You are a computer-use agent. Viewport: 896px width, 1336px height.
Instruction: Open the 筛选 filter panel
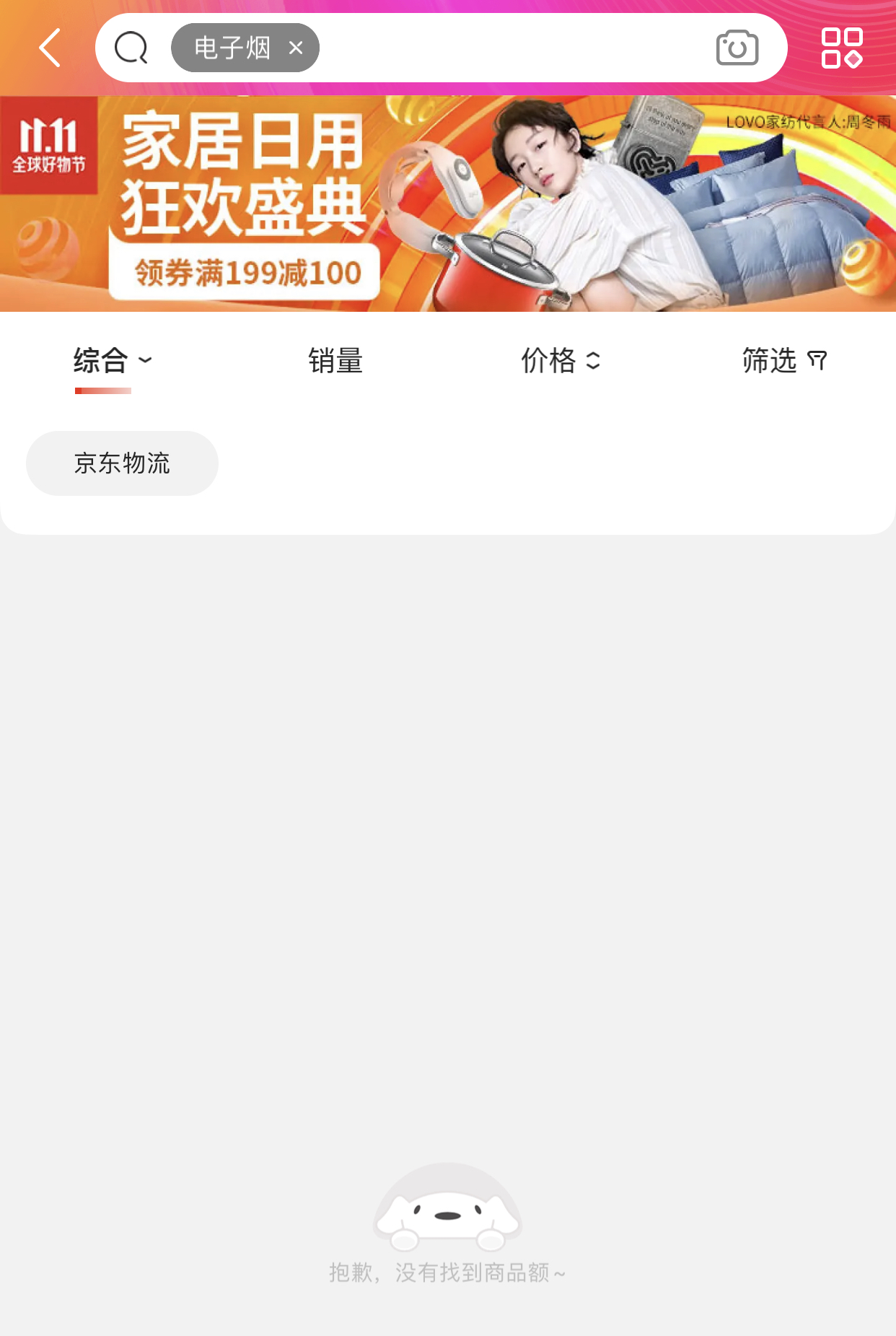coord(784,360)
